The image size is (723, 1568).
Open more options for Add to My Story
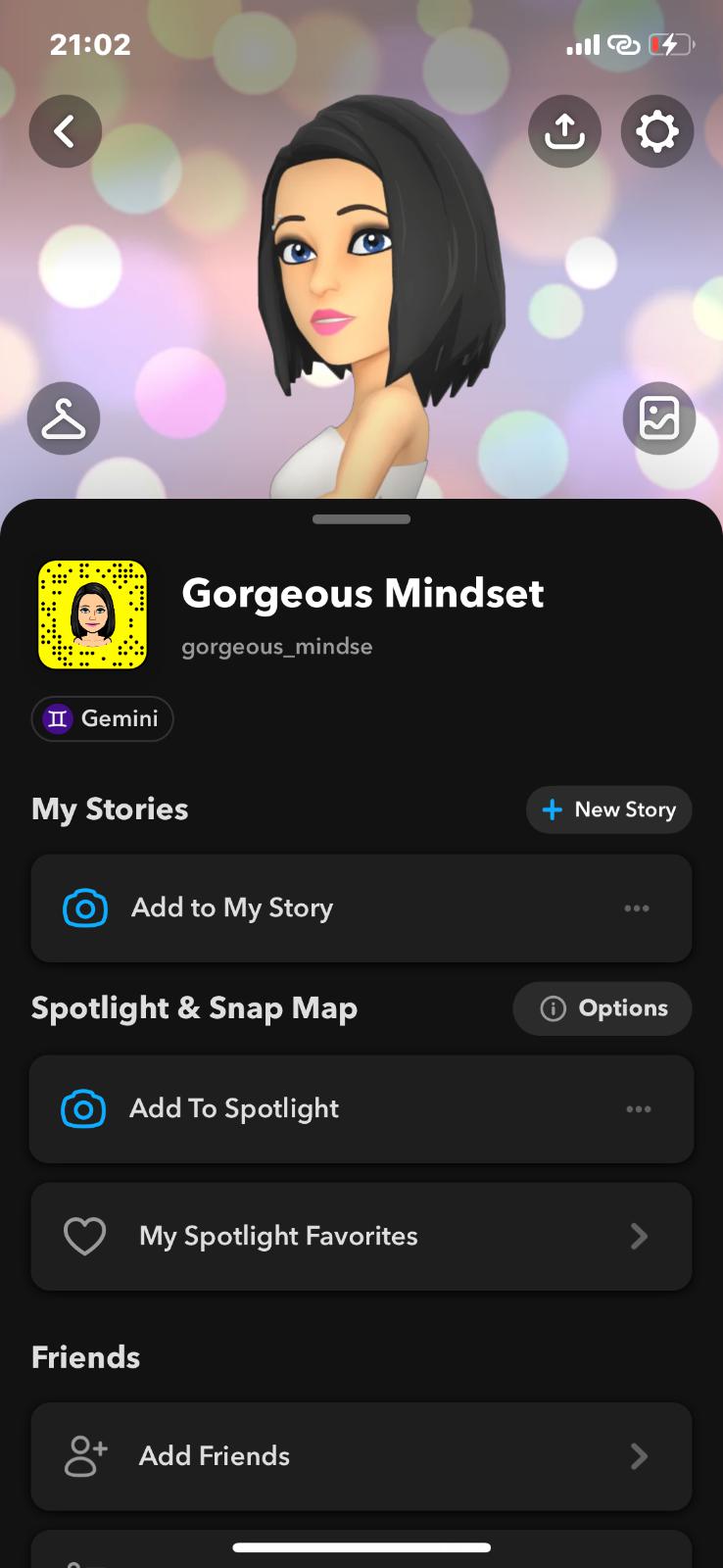tap(637, 908)
